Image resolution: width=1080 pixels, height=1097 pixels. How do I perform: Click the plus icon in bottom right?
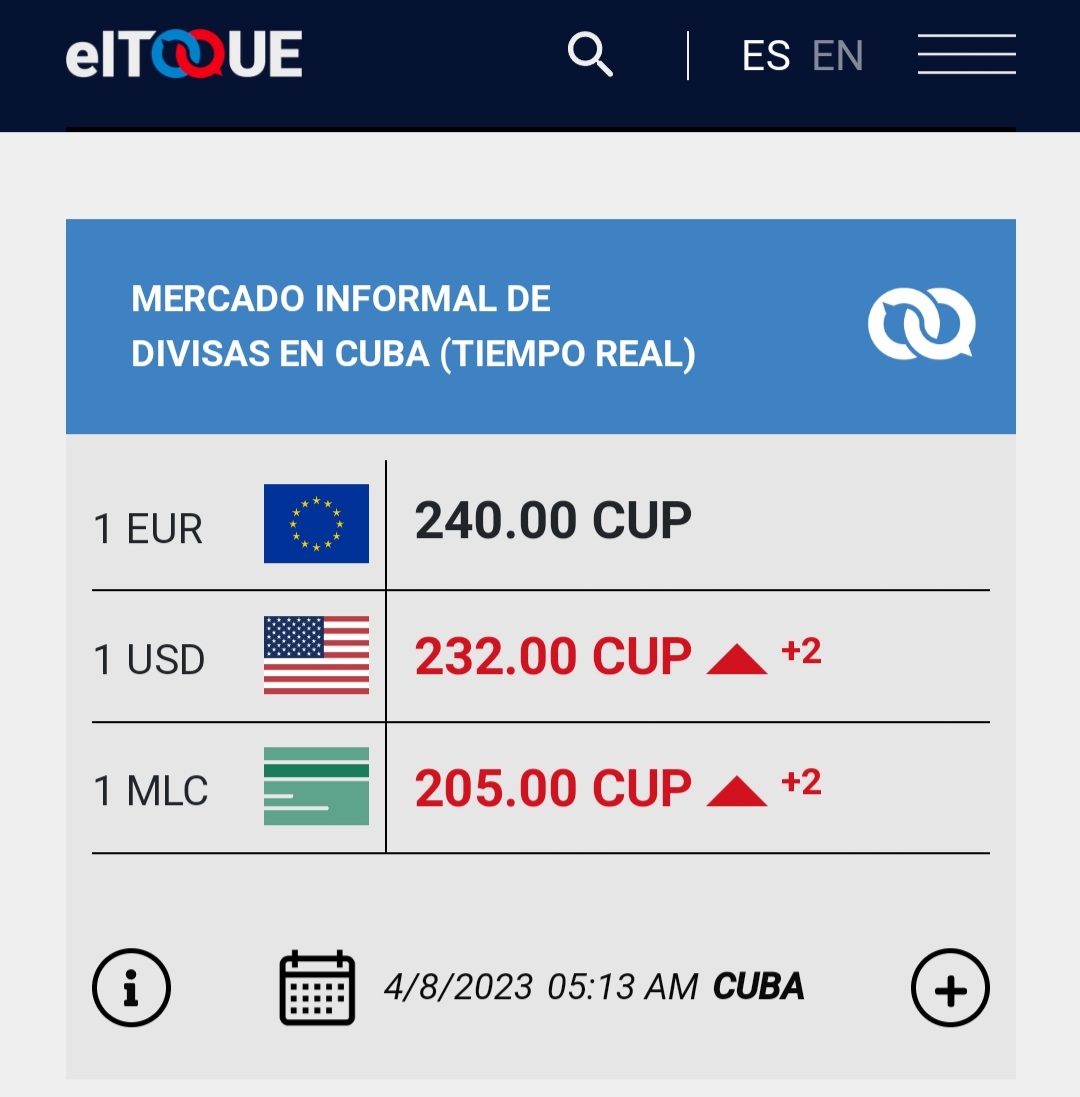[x=949, y=987]
